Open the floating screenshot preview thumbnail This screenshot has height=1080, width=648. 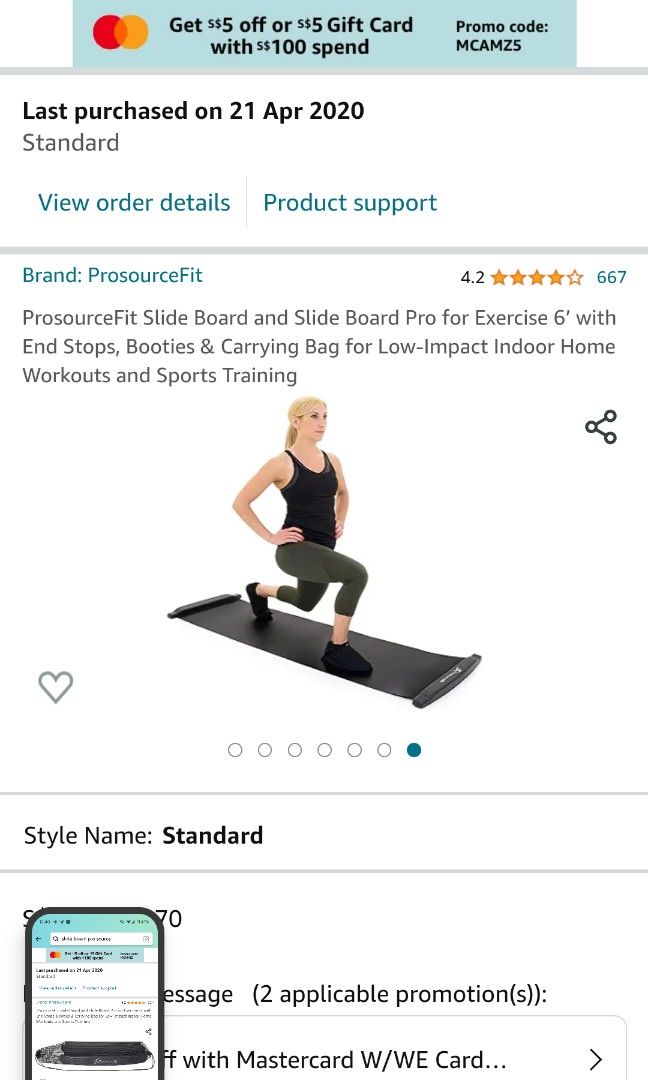[94, 995]
